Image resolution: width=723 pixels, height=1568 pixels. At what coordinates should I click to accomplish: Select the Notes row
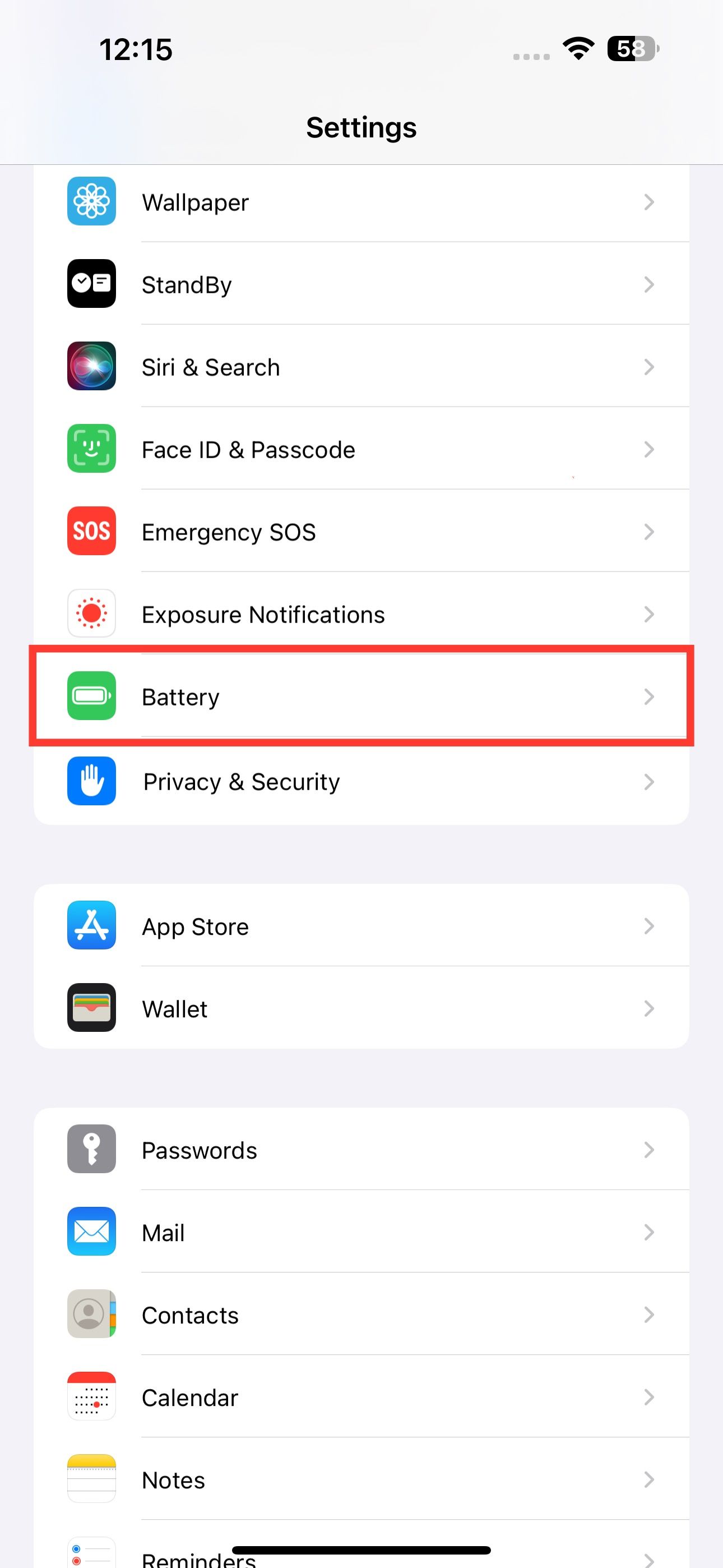[x=361, y=1480]
